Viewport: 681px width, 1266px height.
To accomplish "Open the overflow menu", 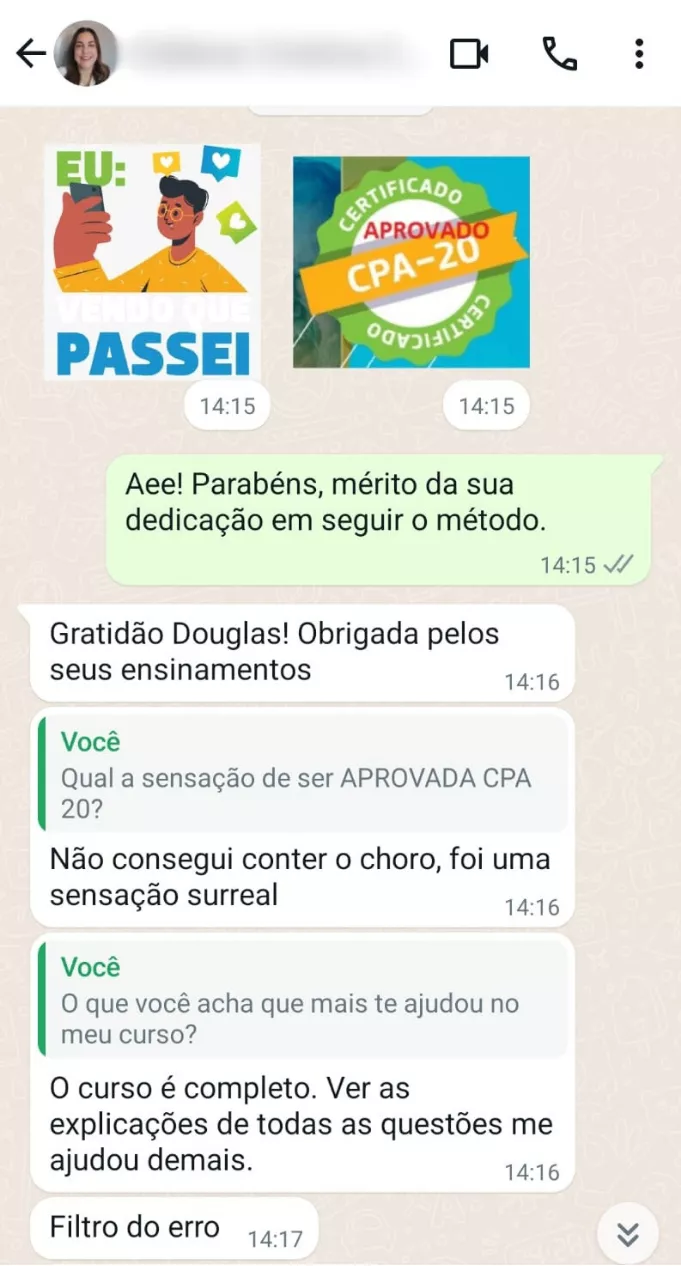I will (x=639, y=53).
